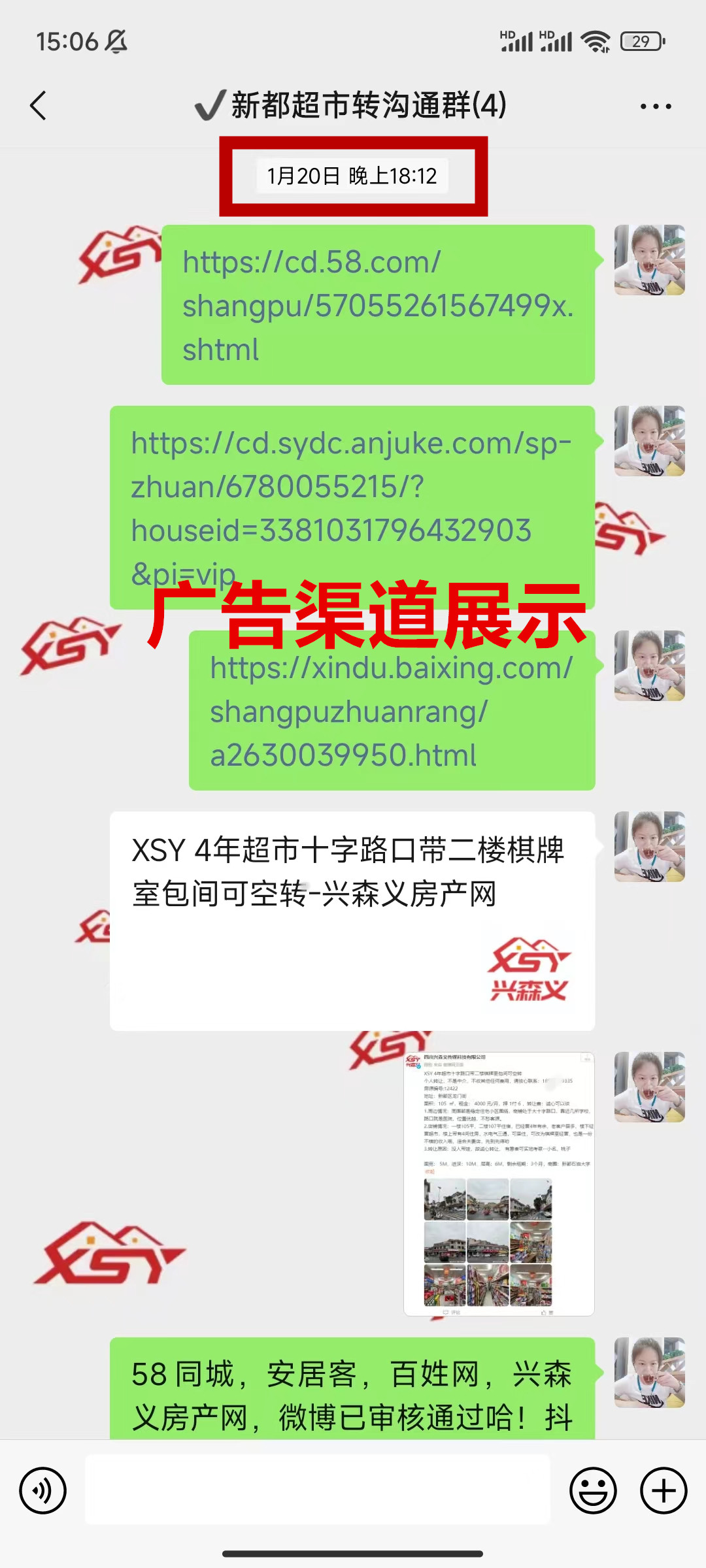Open the cd.58.com shangpu link
The image size is (706, 1568).
pyautogui.click(x=377, y=305)
